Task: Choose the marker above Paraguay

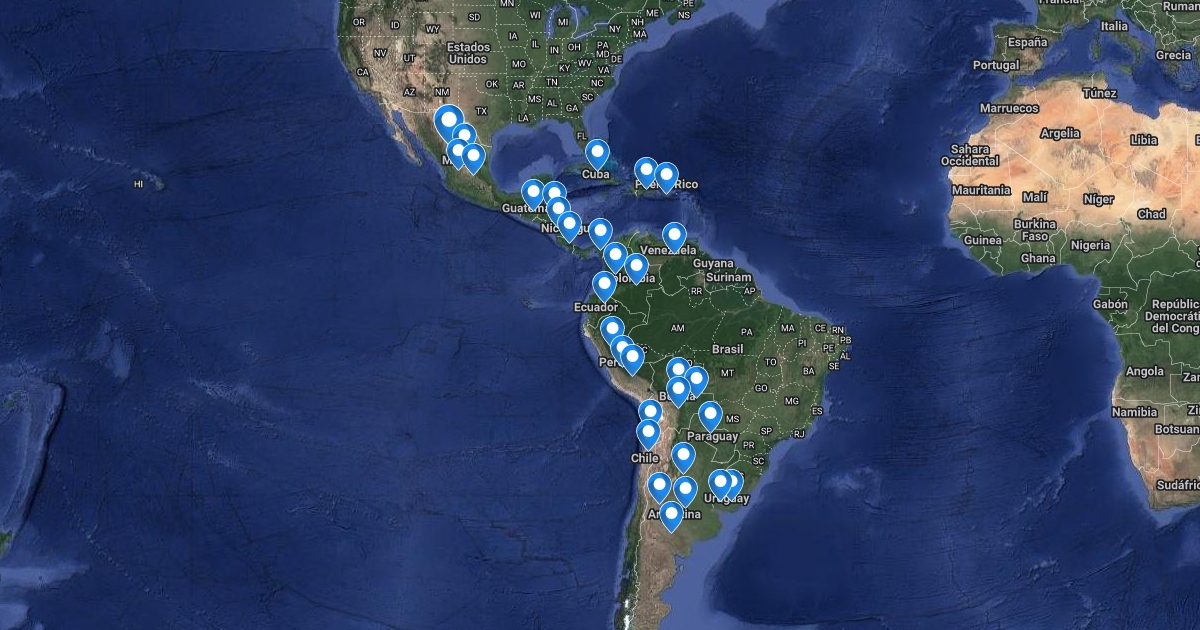Action: 710,414
